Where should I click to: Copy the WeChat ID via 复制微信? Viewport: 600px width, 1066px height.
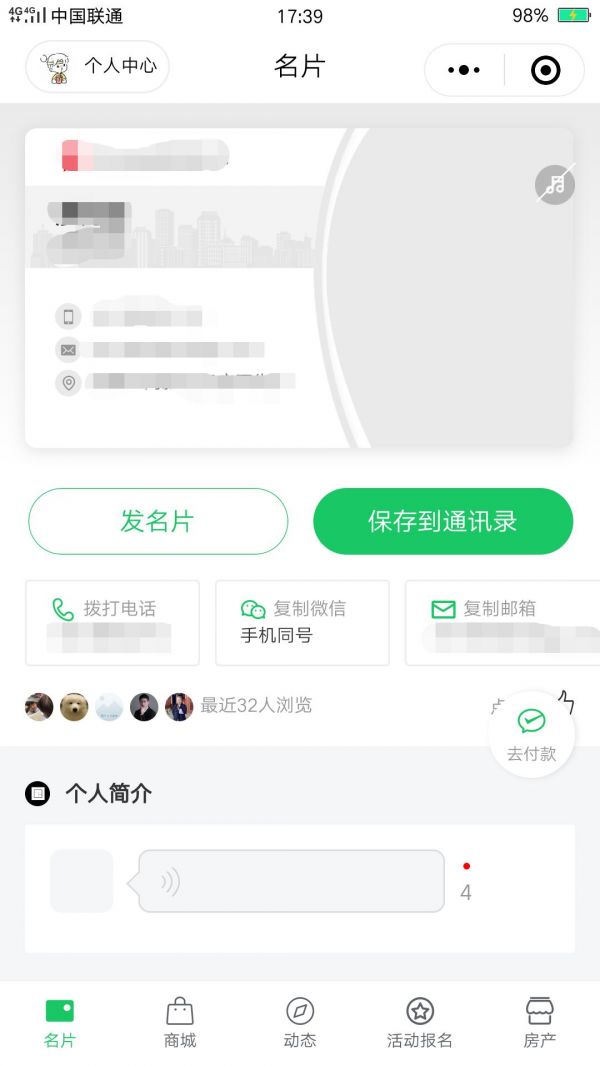click(x=302, y=622)
